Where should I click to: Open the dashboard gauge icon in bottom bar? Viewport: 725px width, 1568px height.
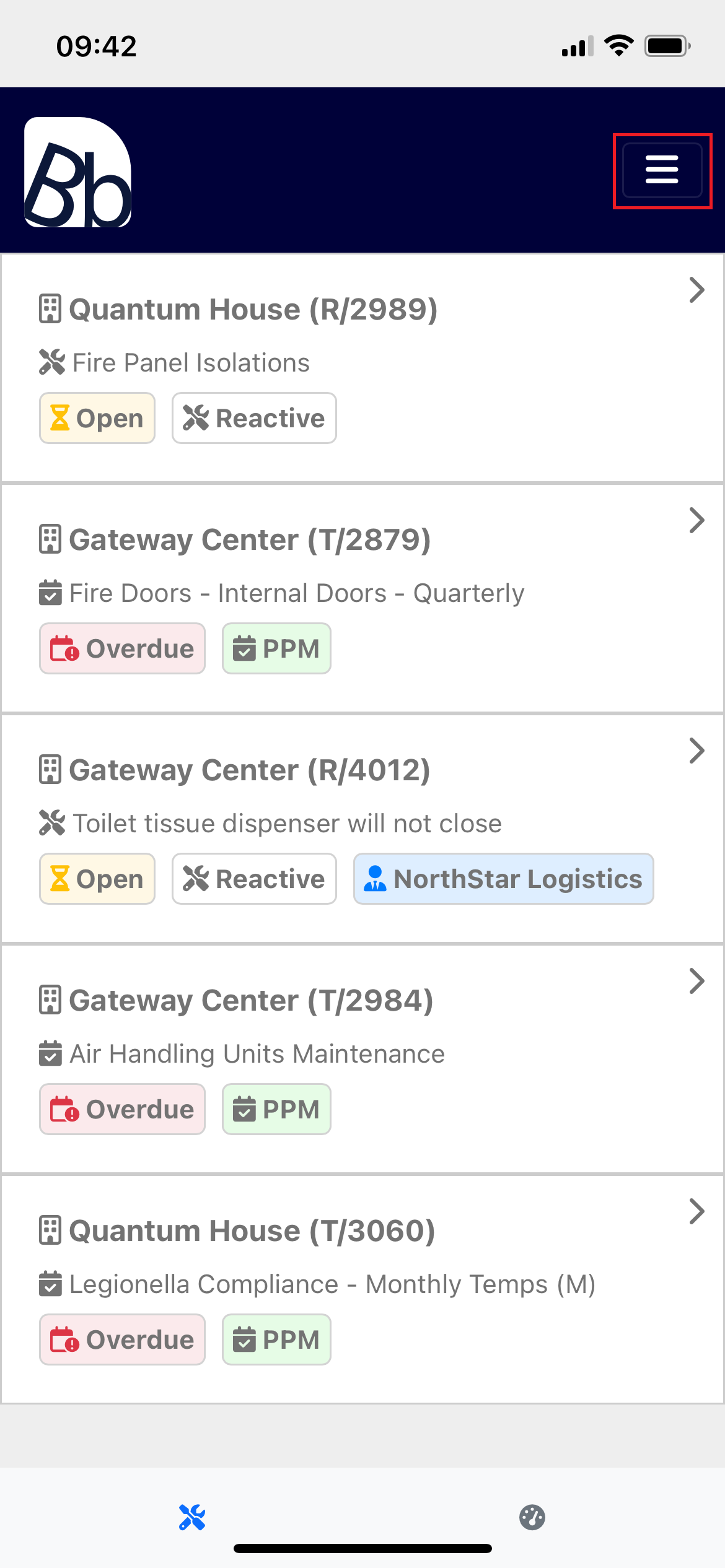pos(532,1518)
